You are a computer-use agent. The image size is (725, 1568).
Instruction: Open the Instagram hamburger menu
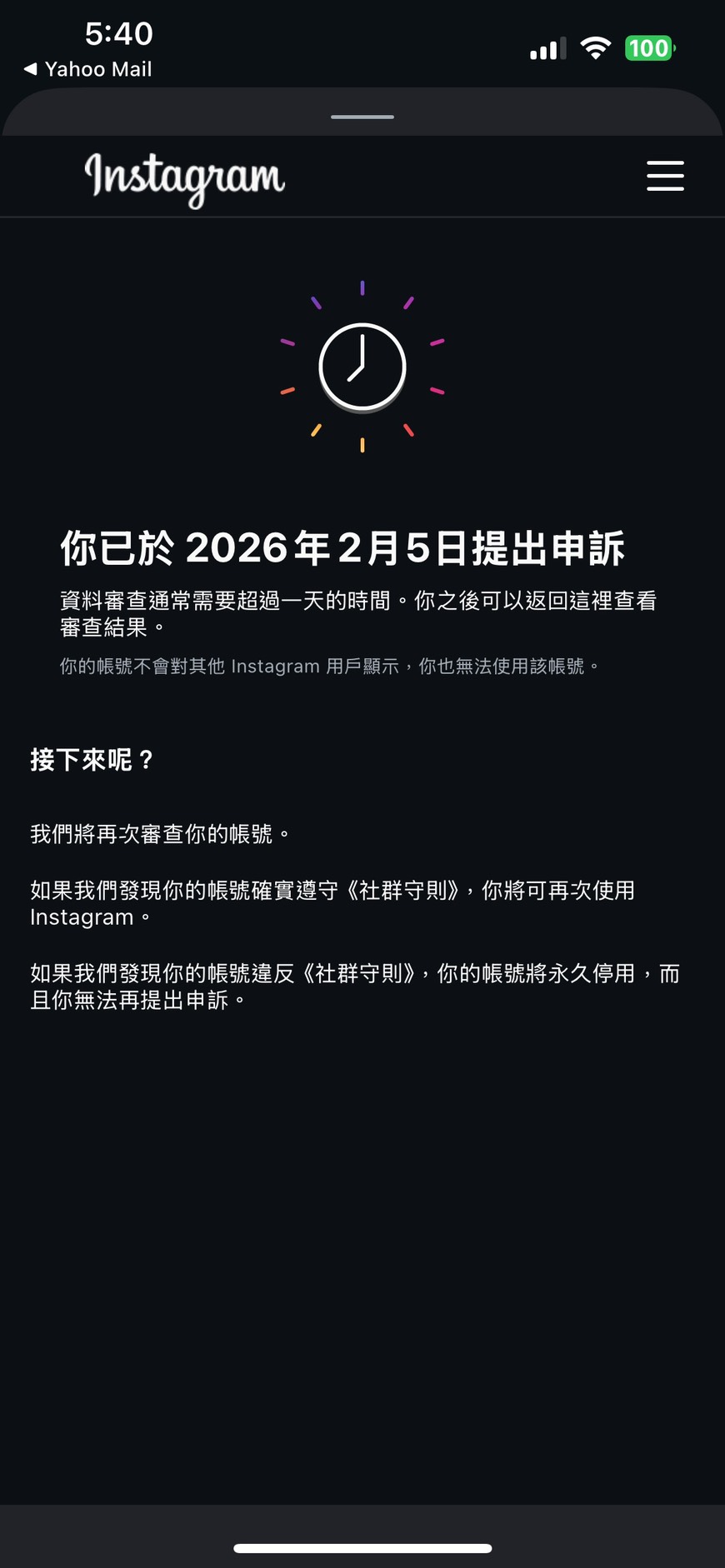665,176
